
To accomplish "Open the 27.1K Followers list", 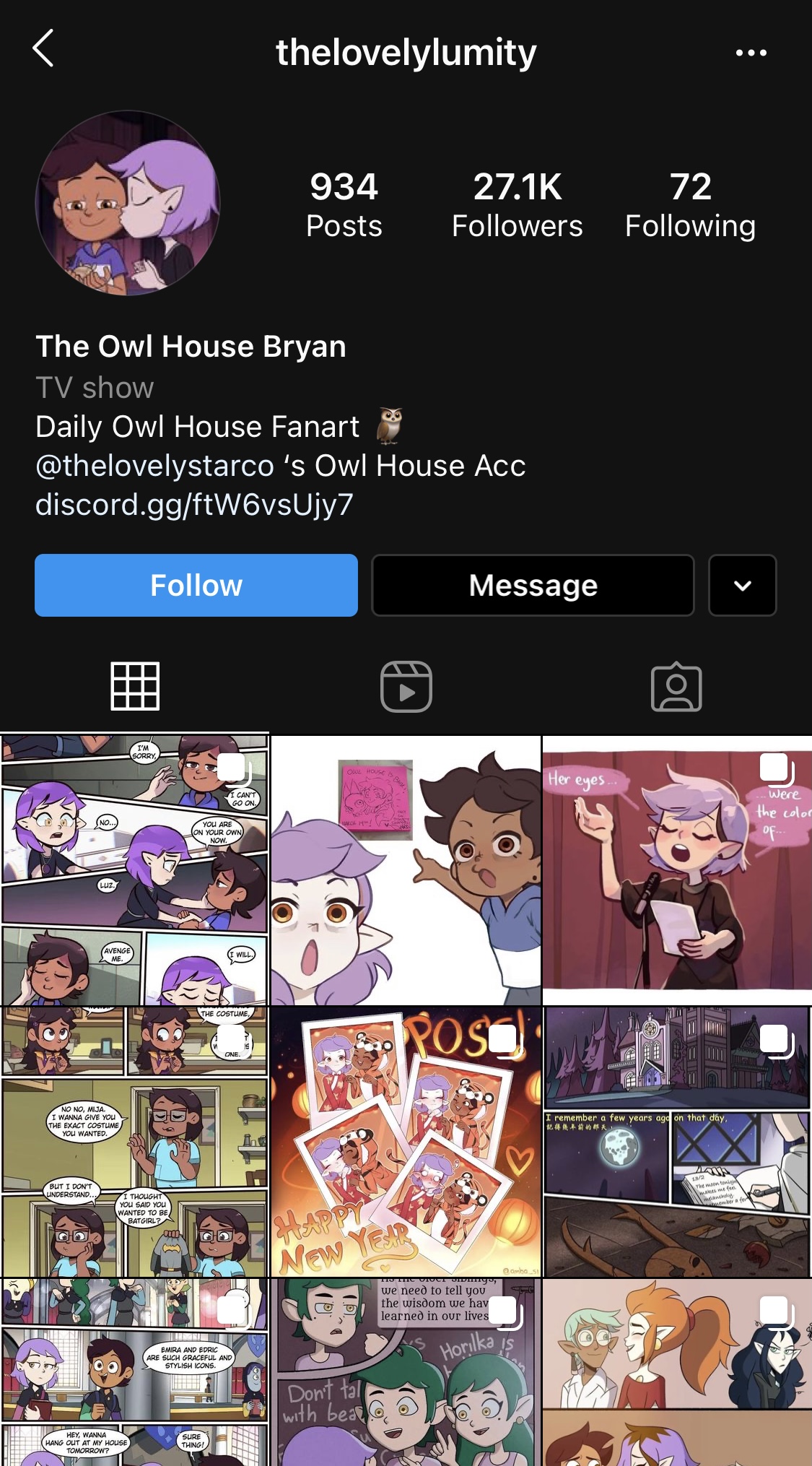I will (x=517, y=205).
